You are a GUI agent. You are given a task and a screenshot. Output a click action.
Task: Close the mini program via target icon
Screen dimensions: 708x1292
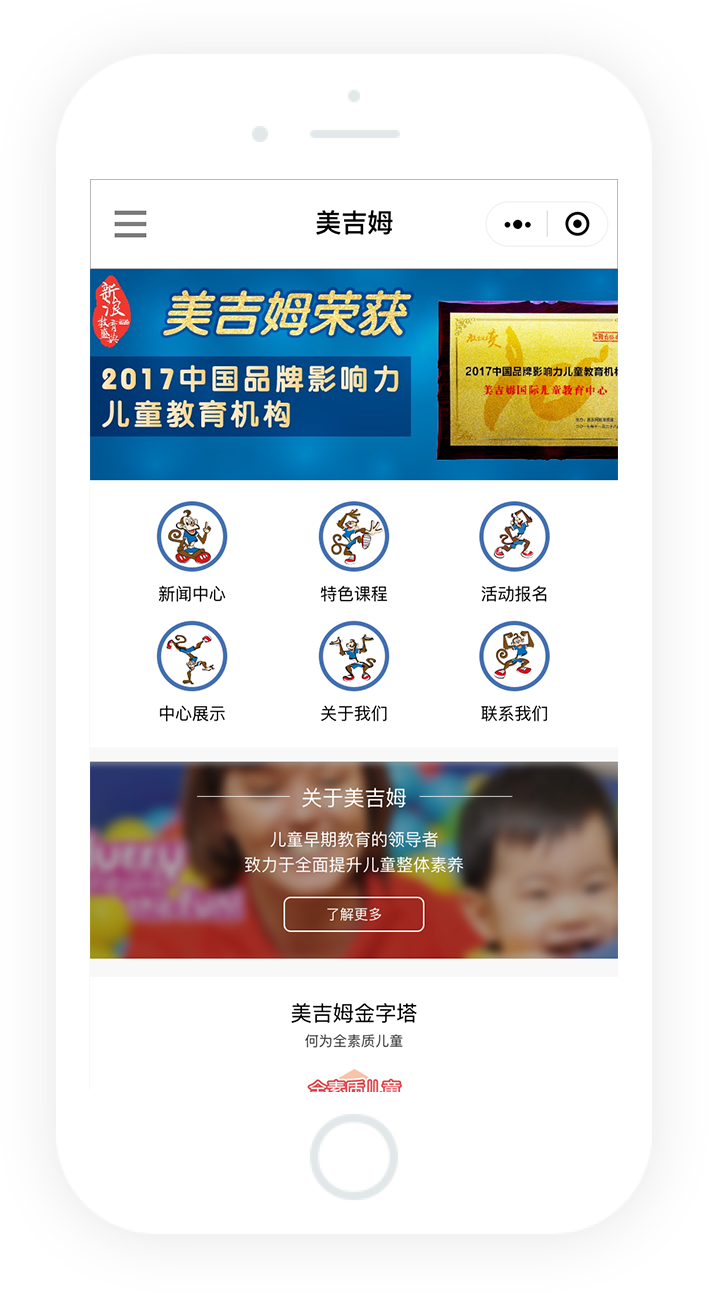577,224
